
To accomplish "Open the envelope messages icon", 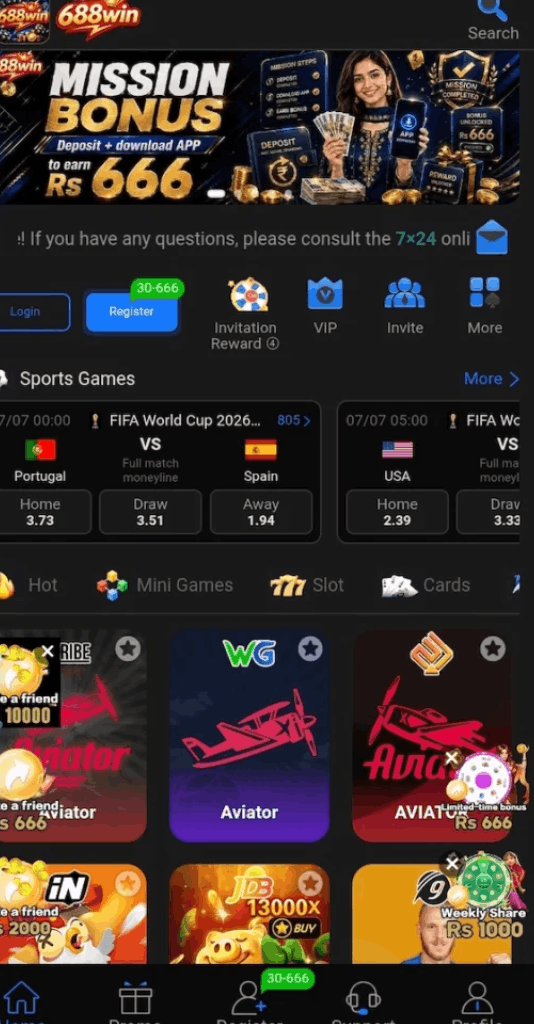I will (x=492, y=238).
